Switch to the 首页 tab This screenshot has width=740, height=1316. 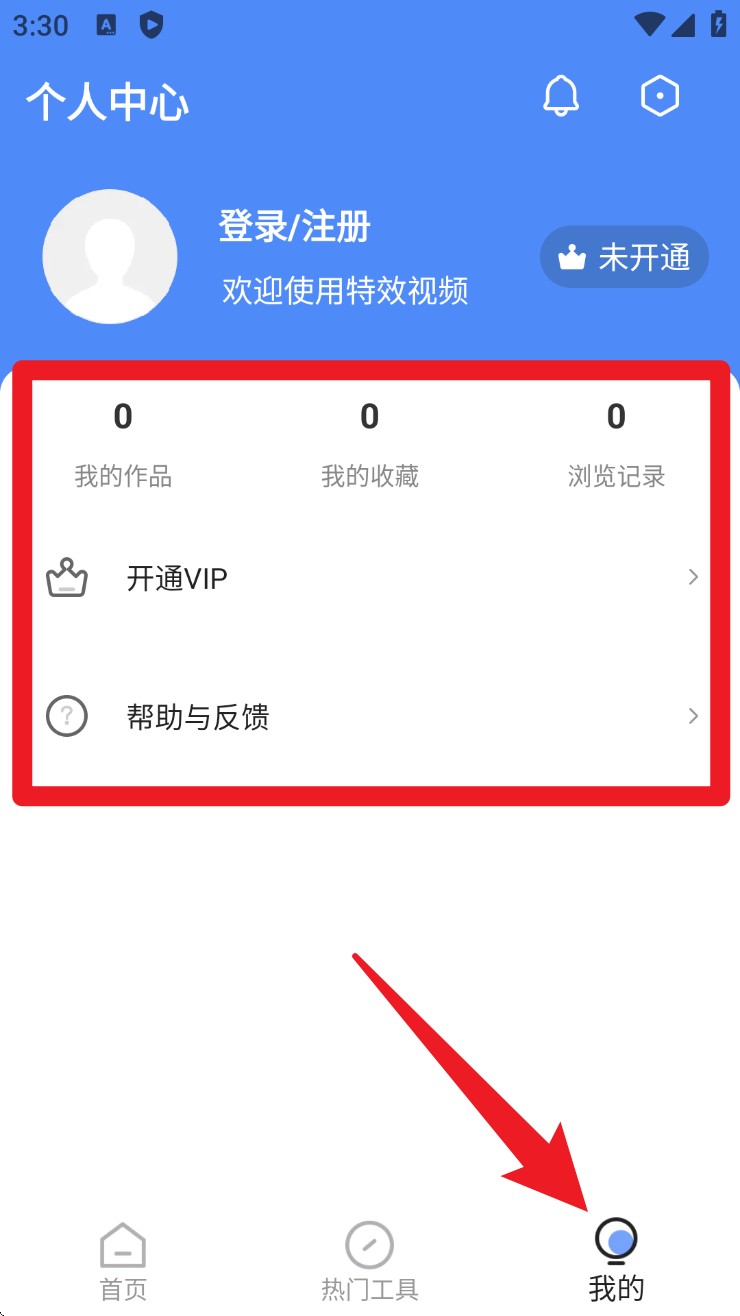[x=123, y=1262]
